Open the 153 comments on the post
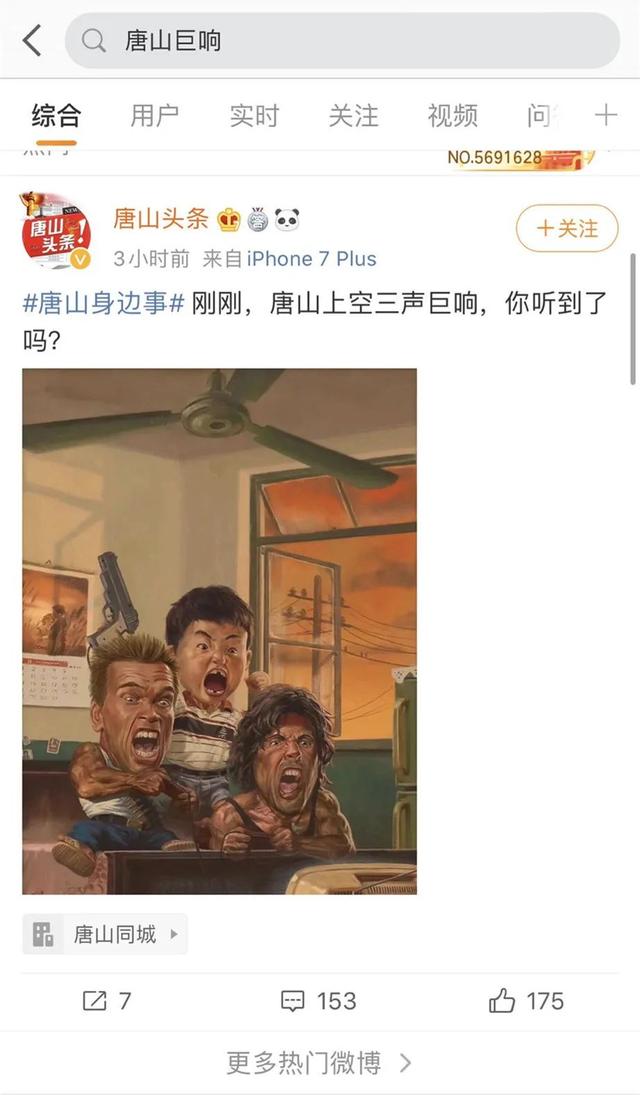This screenshot has height=1095, width=640. (318, 1001)
